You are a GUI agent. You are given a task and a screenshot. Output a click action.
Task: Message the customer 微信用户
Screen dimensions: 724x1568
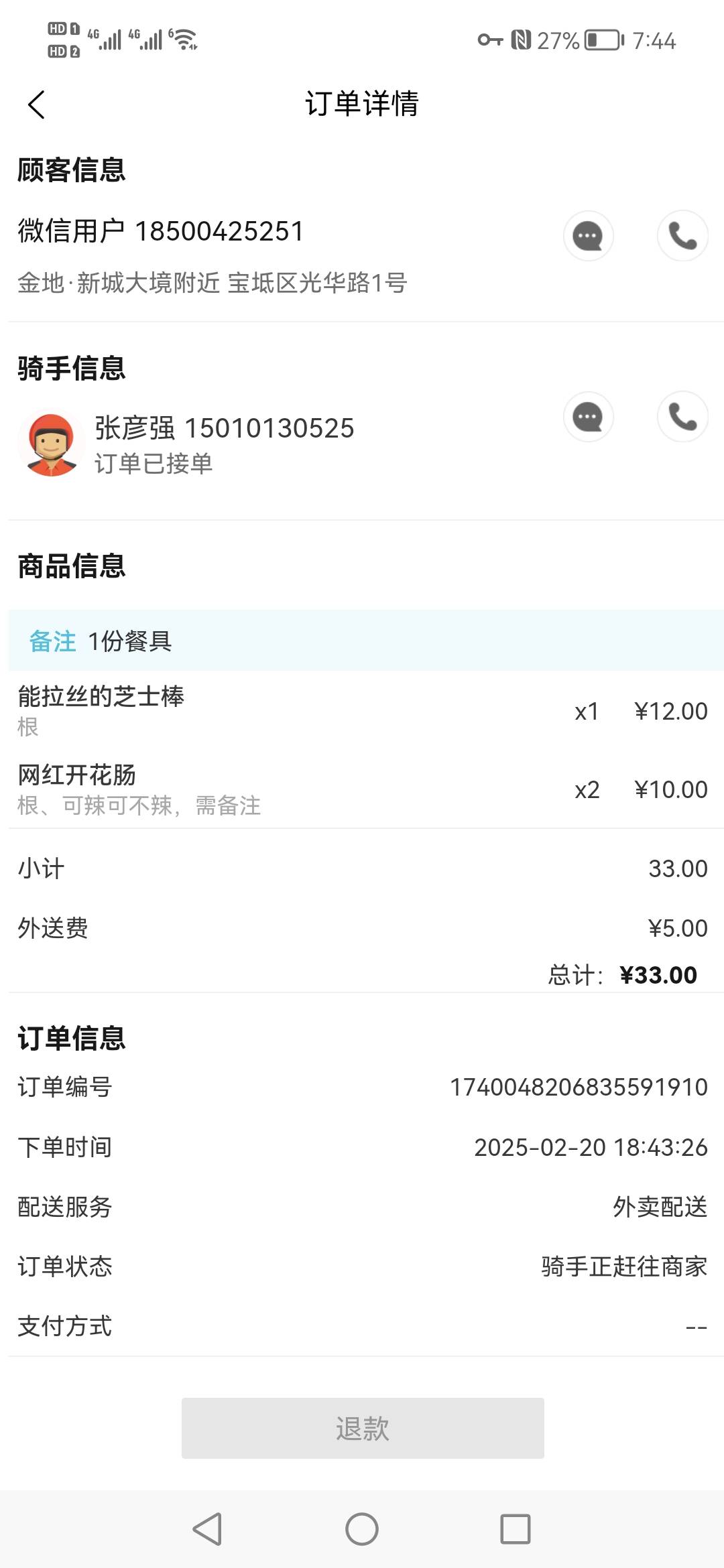pos(588,236)
